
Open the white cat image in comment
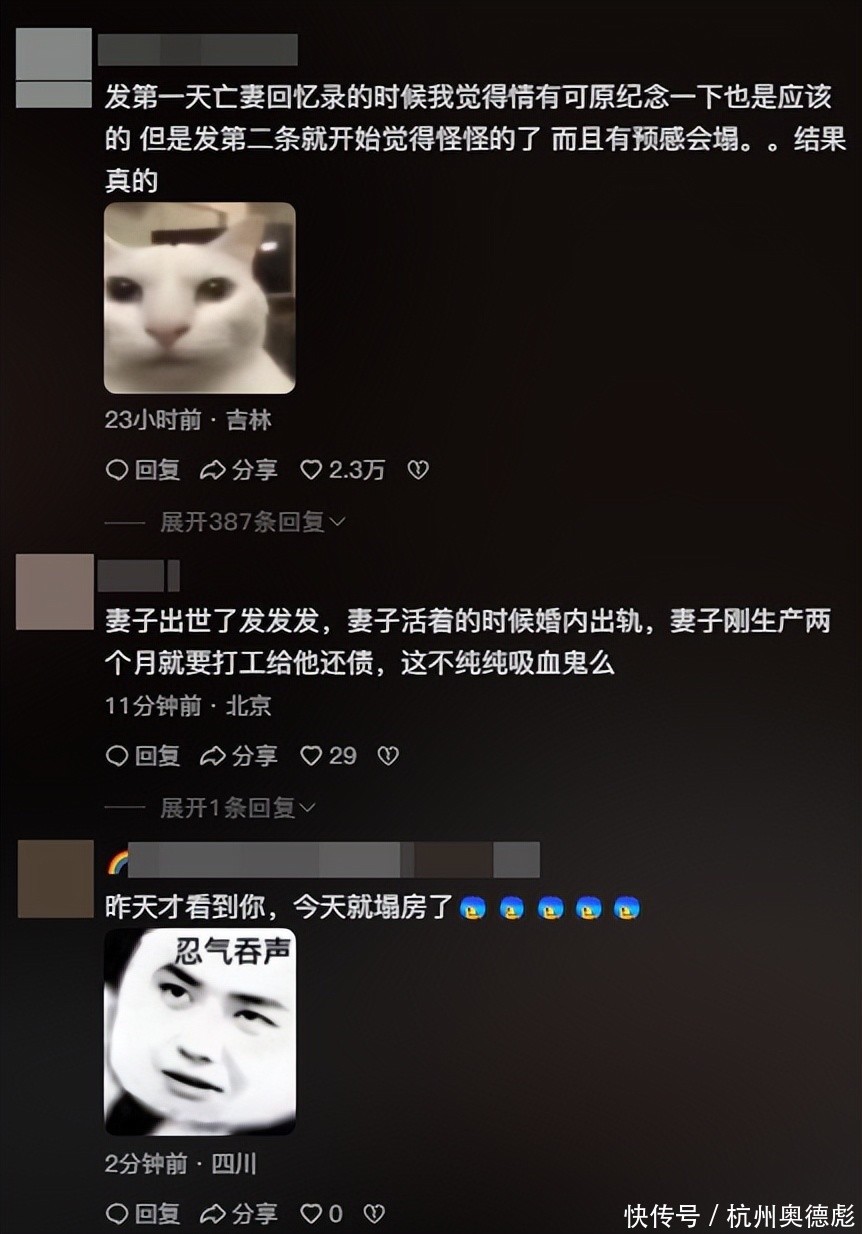point(200,298)
